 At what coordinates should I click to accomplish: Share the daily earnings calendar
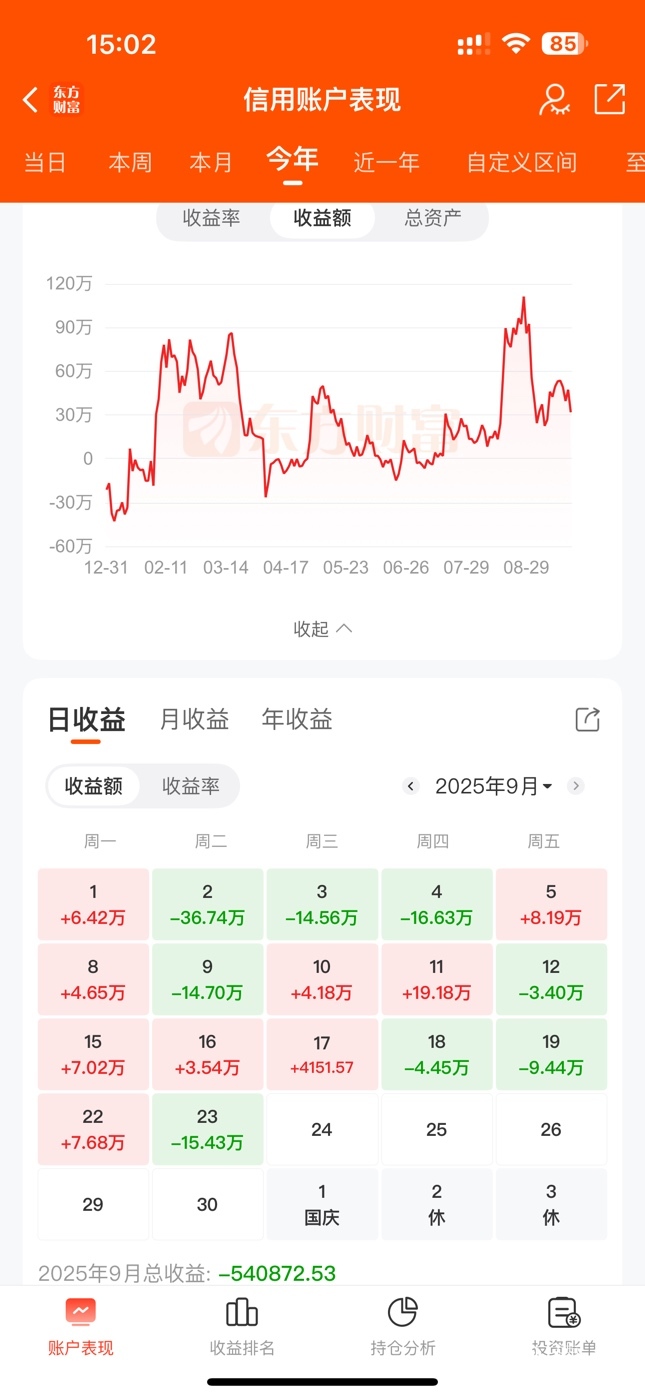588,719
